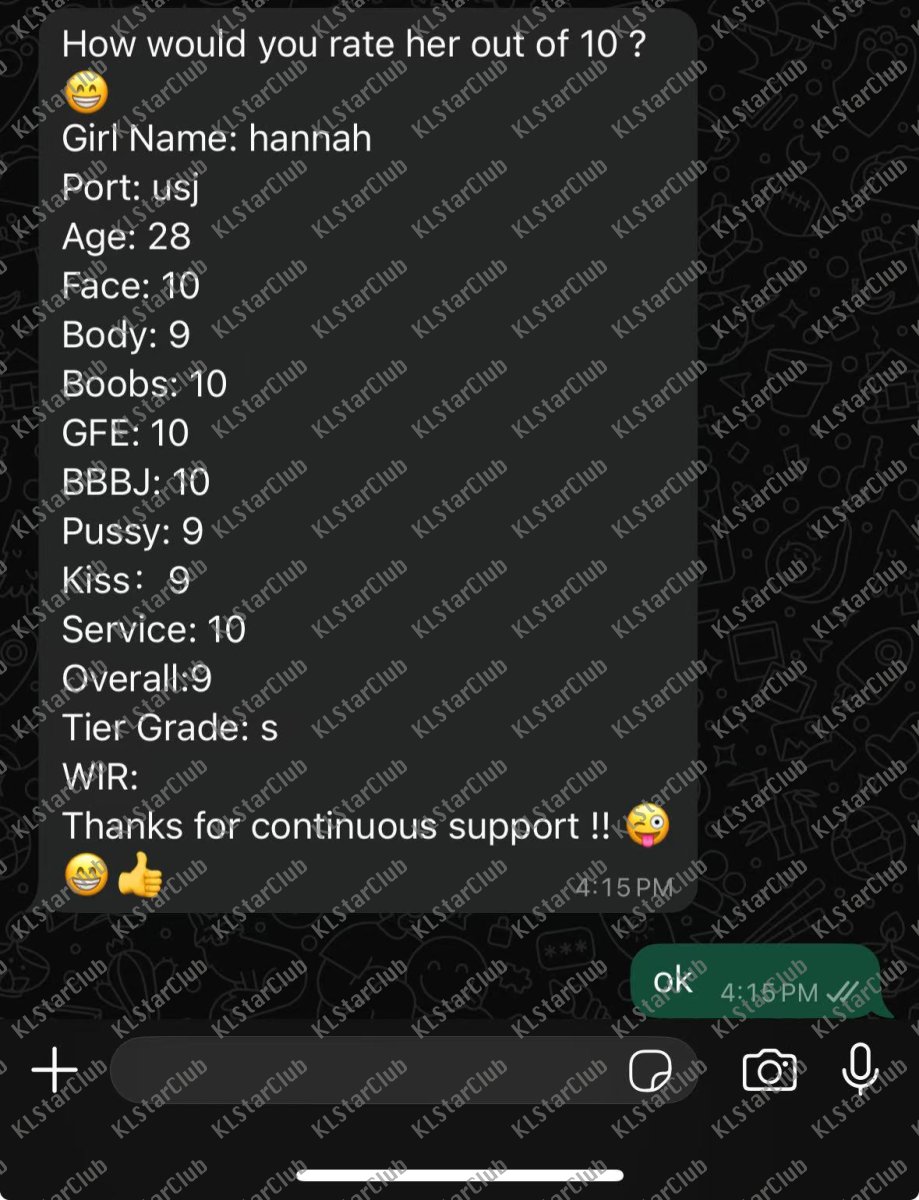This screenshot has width=919, height=1200.
Task: Open the attachment plus menu
Action: [55, 1071]
